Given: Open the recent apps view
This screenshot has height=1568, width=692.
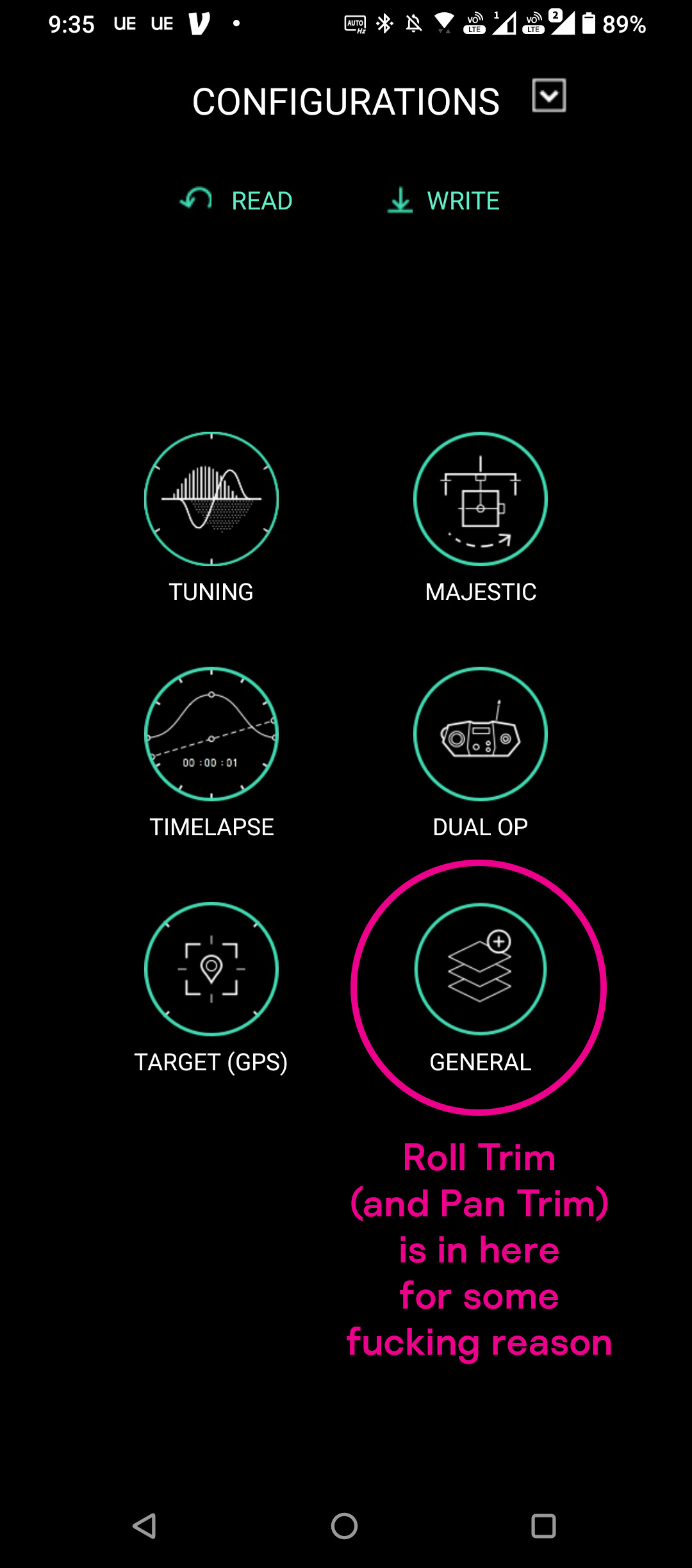Looking at the screenshot, I should pyautogui.click(x=543, y=1526).
